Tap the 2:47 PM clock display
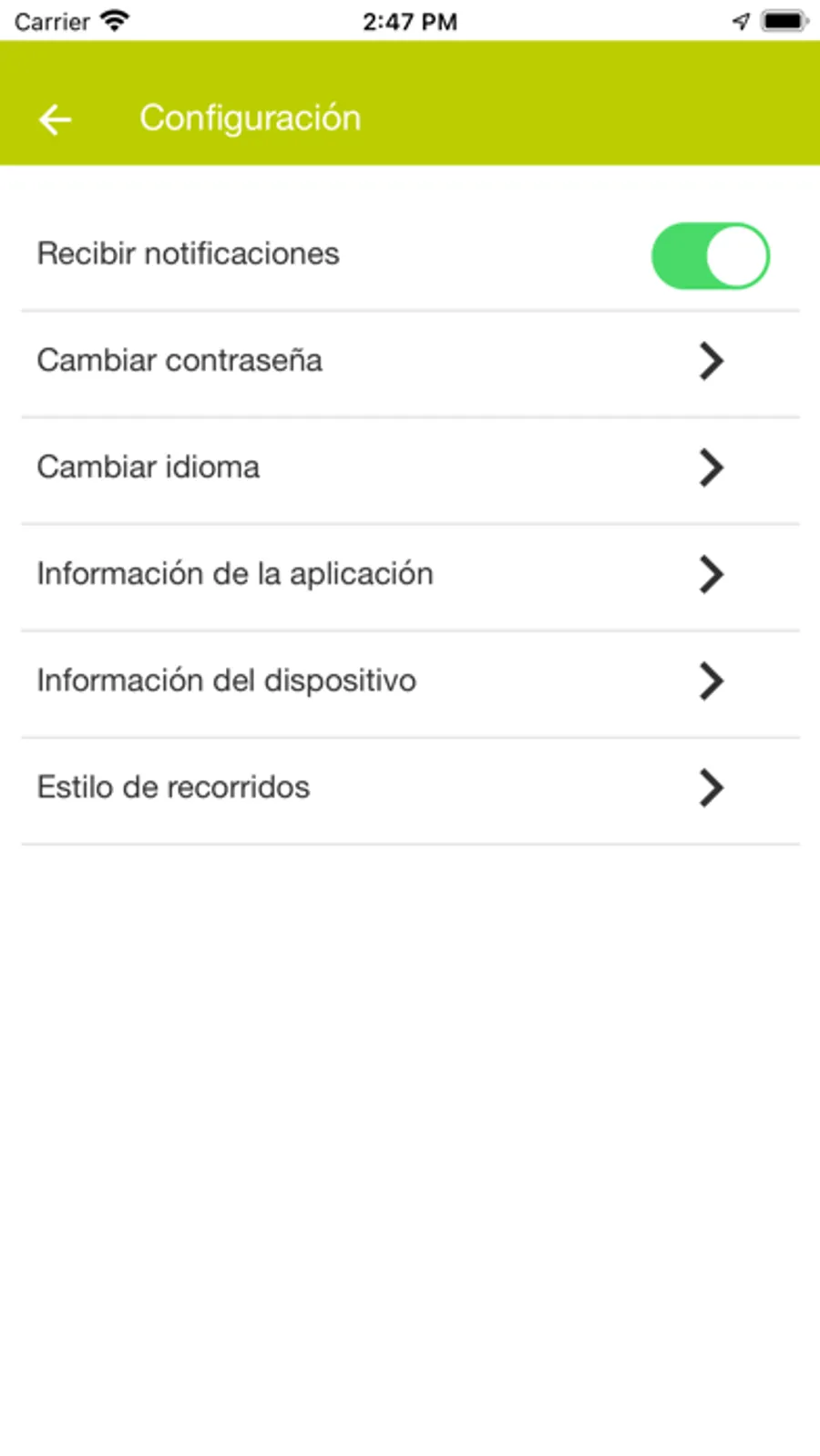This screenshot has width=820, height=1456. [409, 20]
